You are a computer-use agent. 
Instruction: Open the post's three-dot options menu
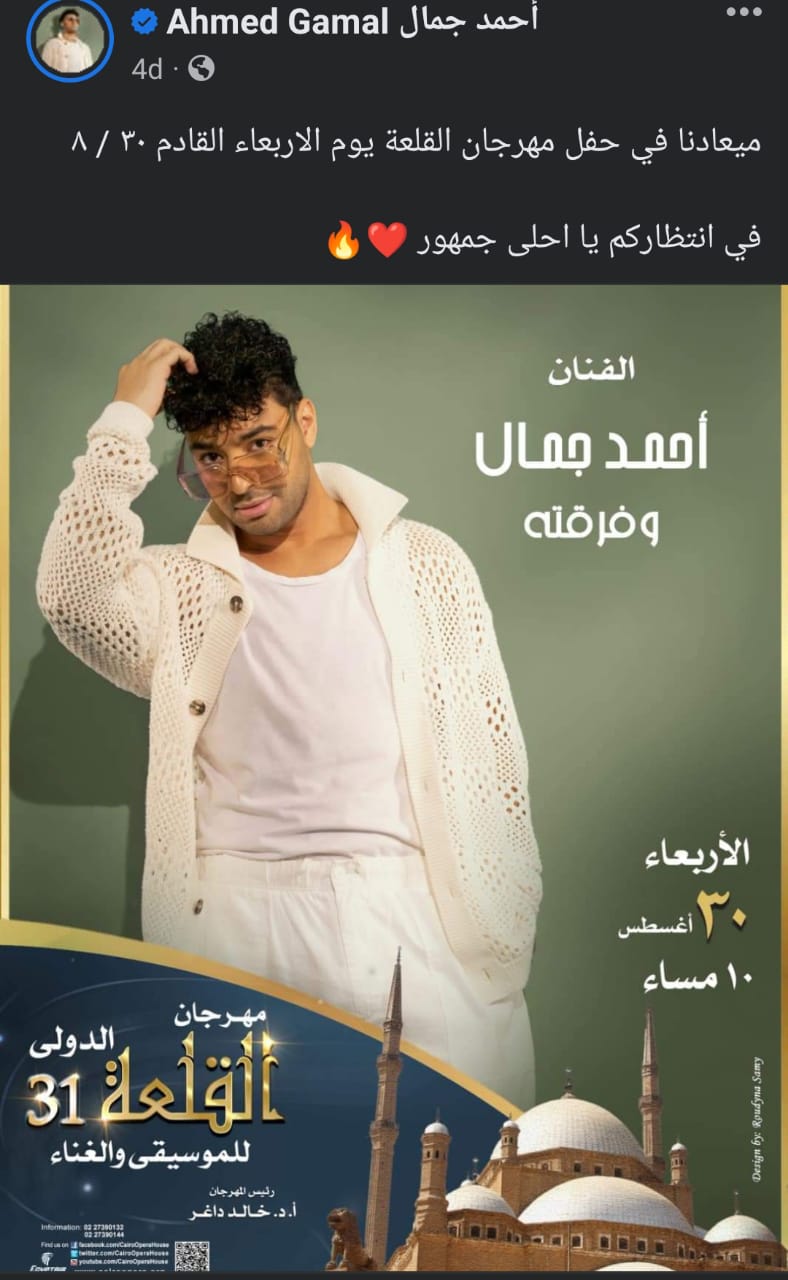[x=743, y=12]
